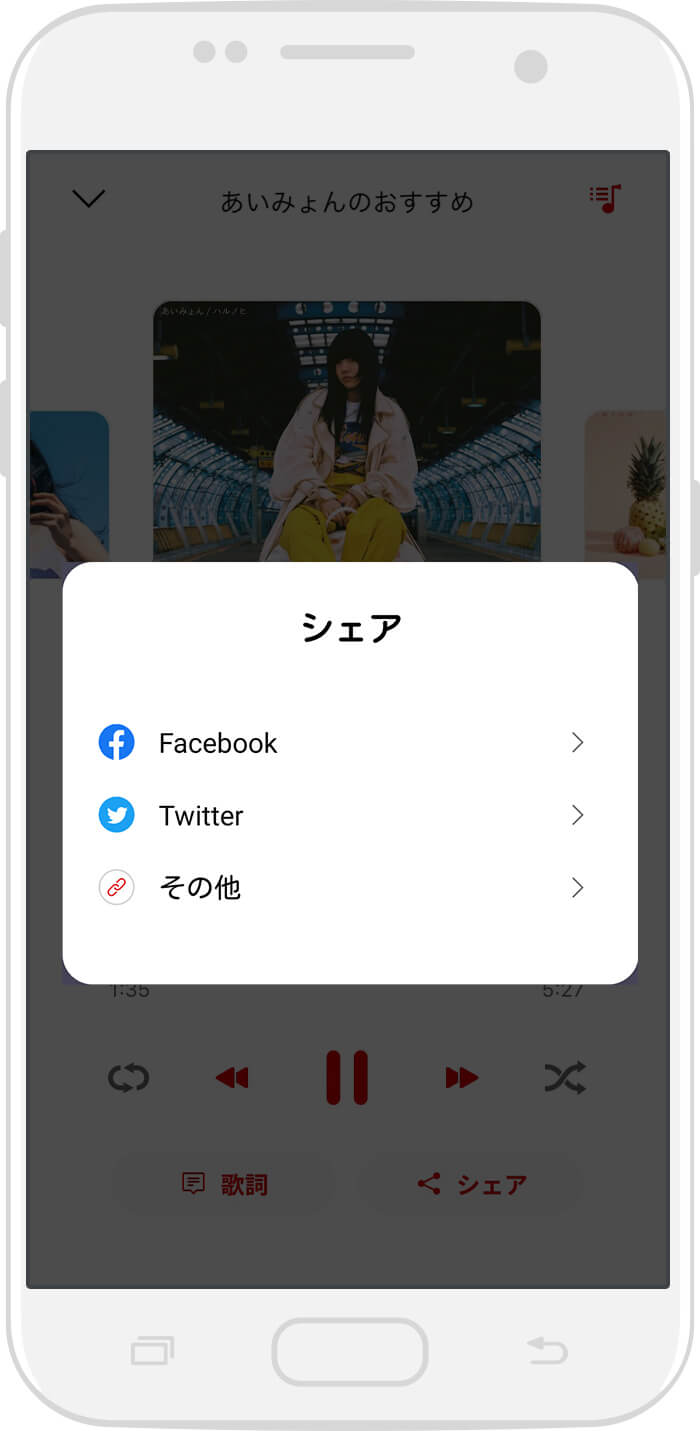
Task: Open その他 for more sharing options
Action: click(200, 888)
